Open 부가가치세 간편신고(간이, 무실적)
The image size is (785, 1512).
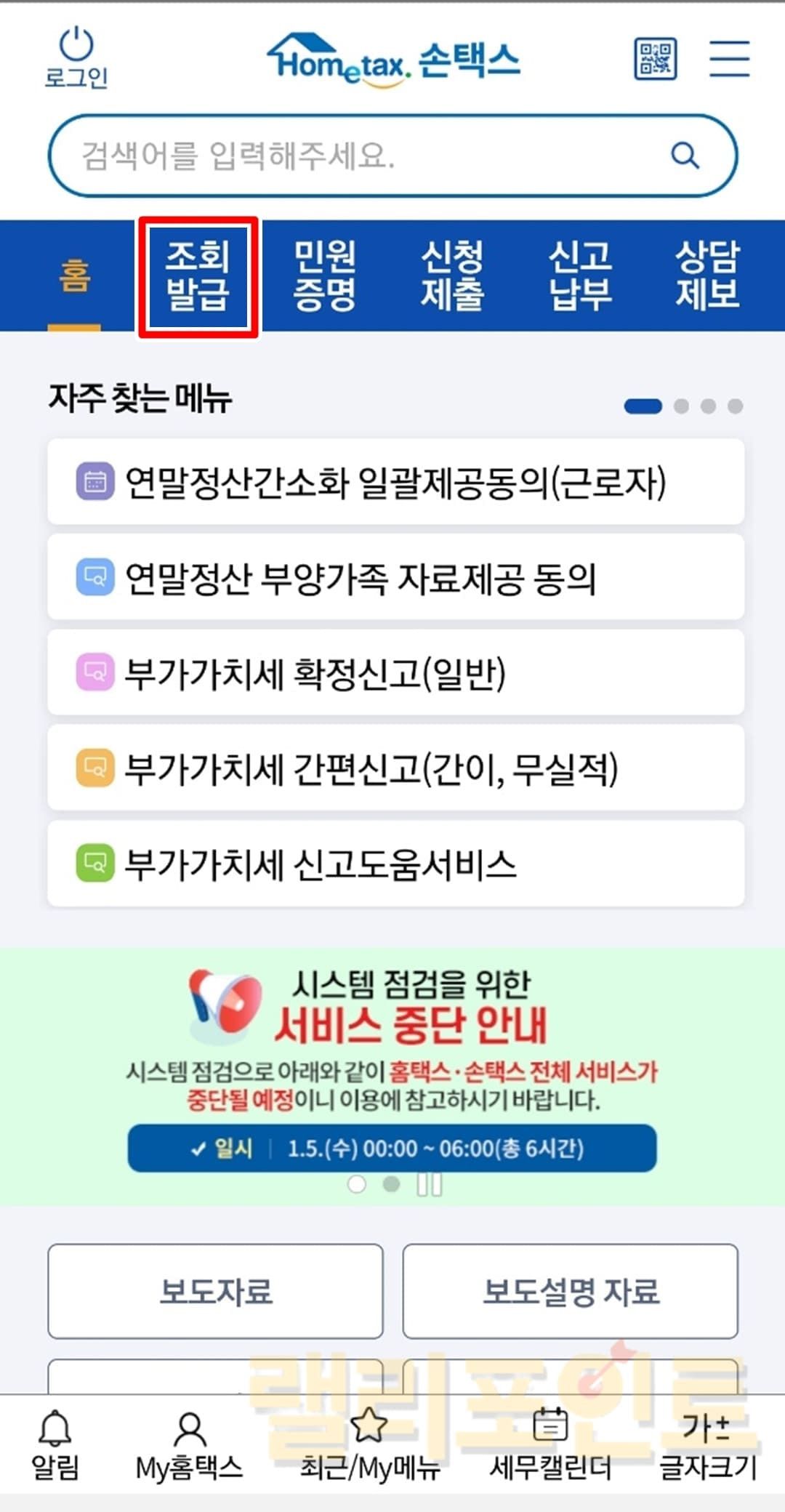coord(395,768)
